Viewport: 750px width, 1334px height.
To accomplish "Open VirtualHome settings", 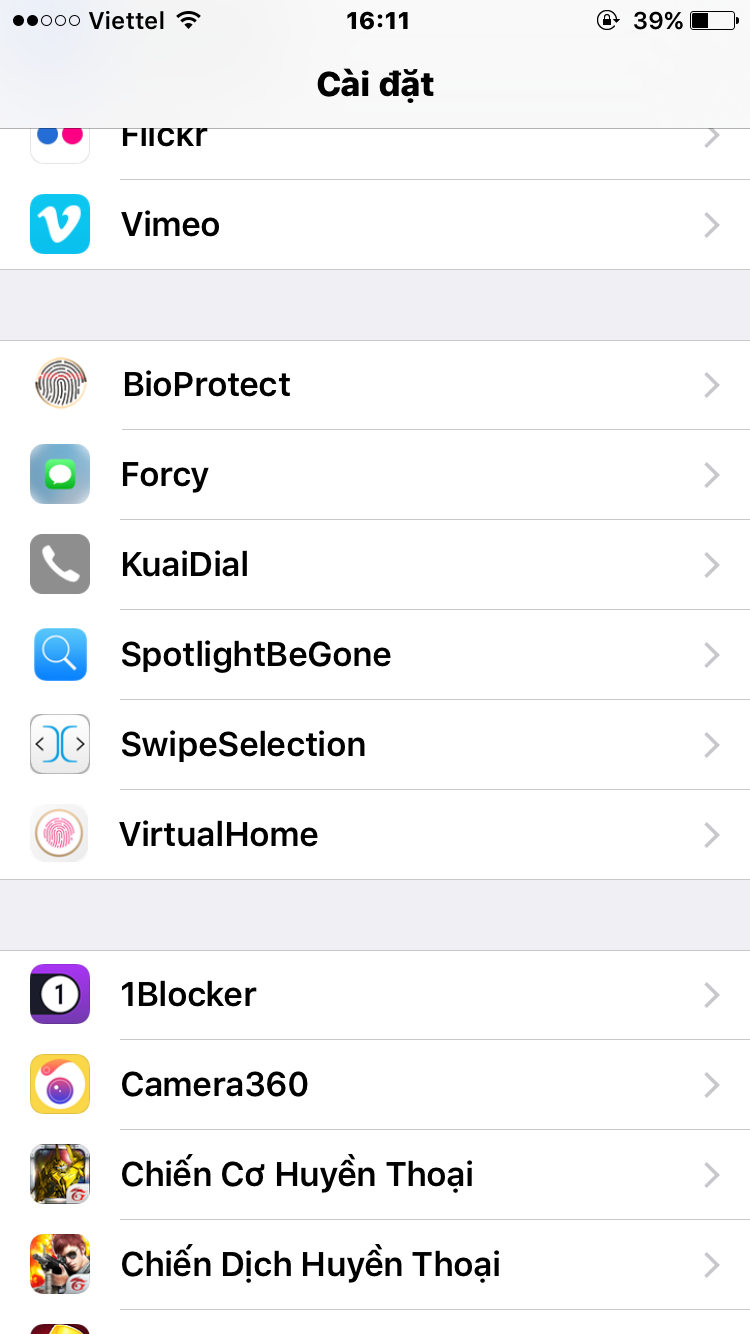I will (375, 835).
